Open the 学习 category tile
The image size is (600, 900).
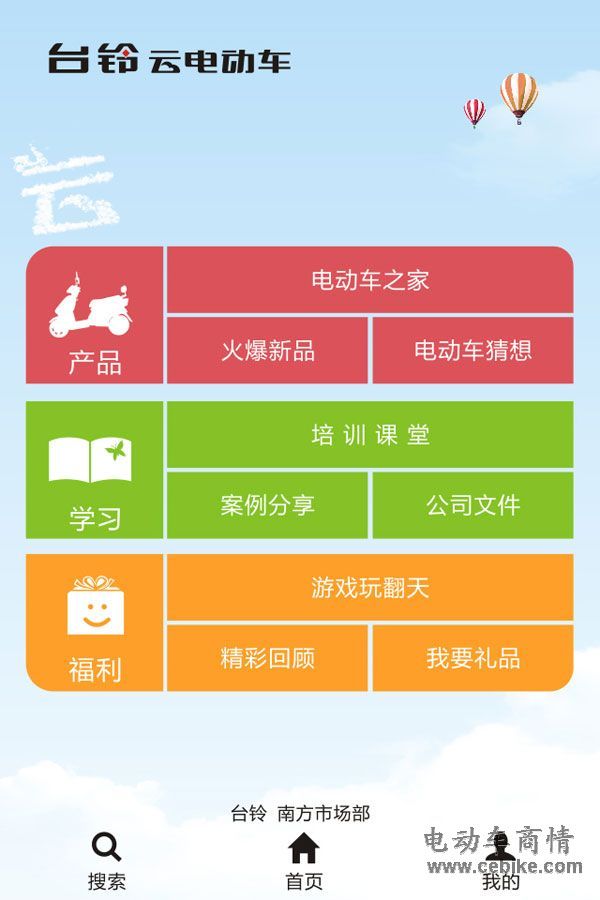[95, 470]
